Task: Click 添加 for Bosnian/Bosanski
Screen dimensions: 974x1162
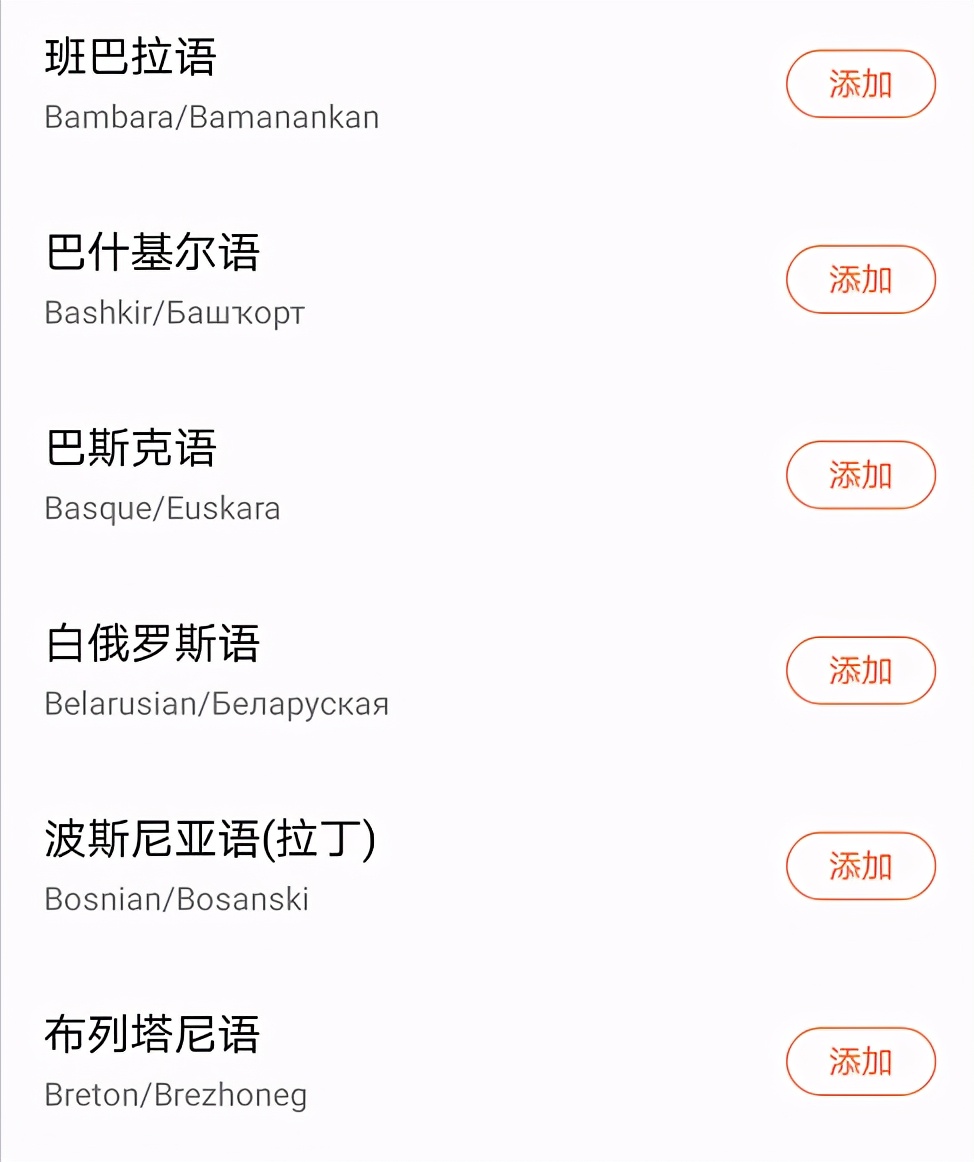Action: click(860, 866)
